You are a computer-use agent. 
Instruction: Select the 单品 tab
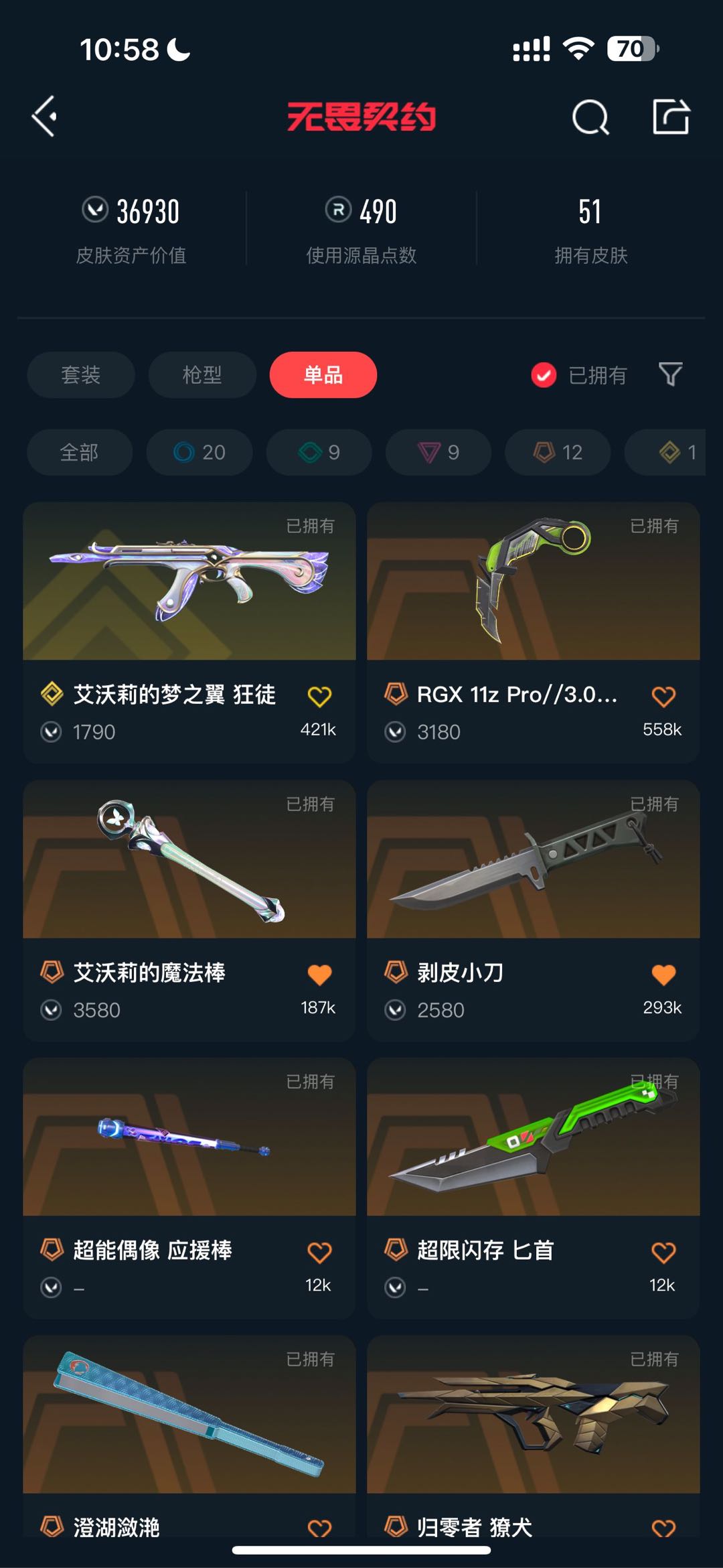[323, 374]
